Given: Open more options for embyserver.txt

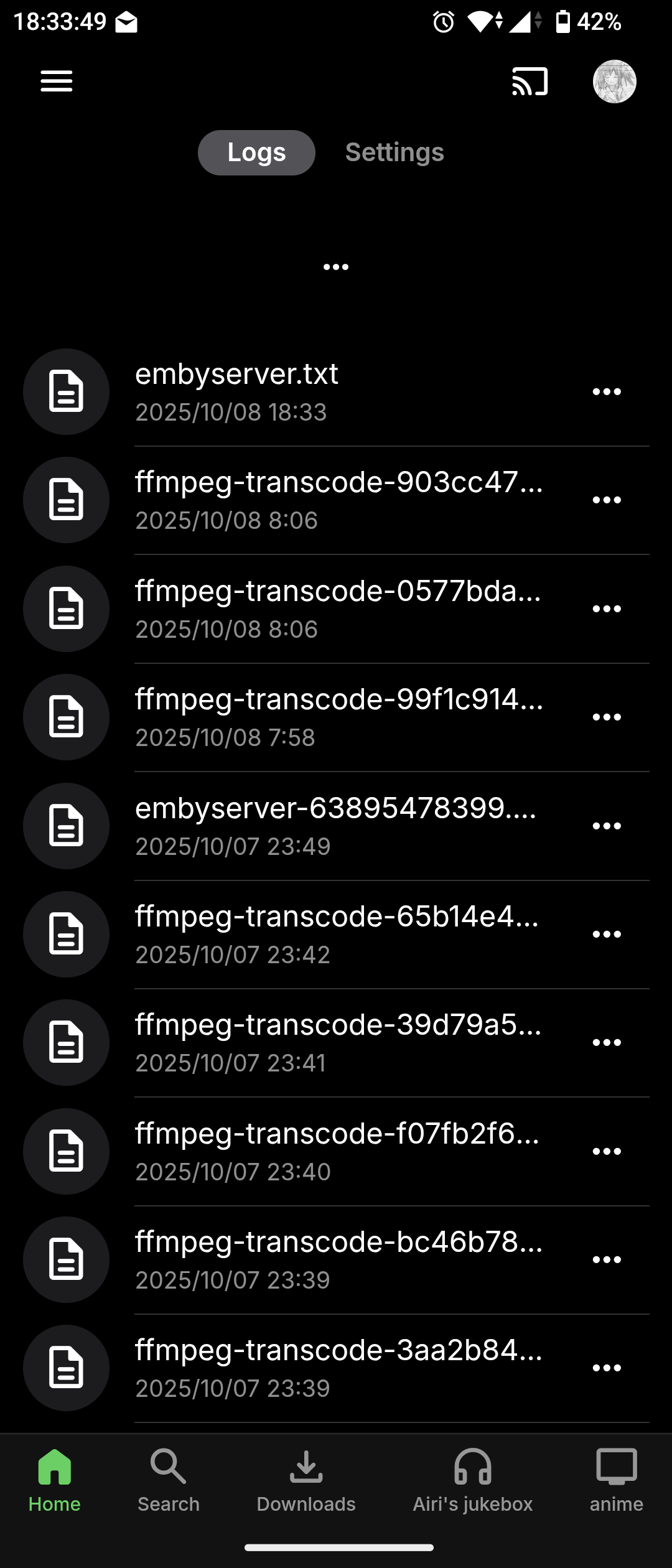Looking at the screenshot, I should [x=607, y=392].
